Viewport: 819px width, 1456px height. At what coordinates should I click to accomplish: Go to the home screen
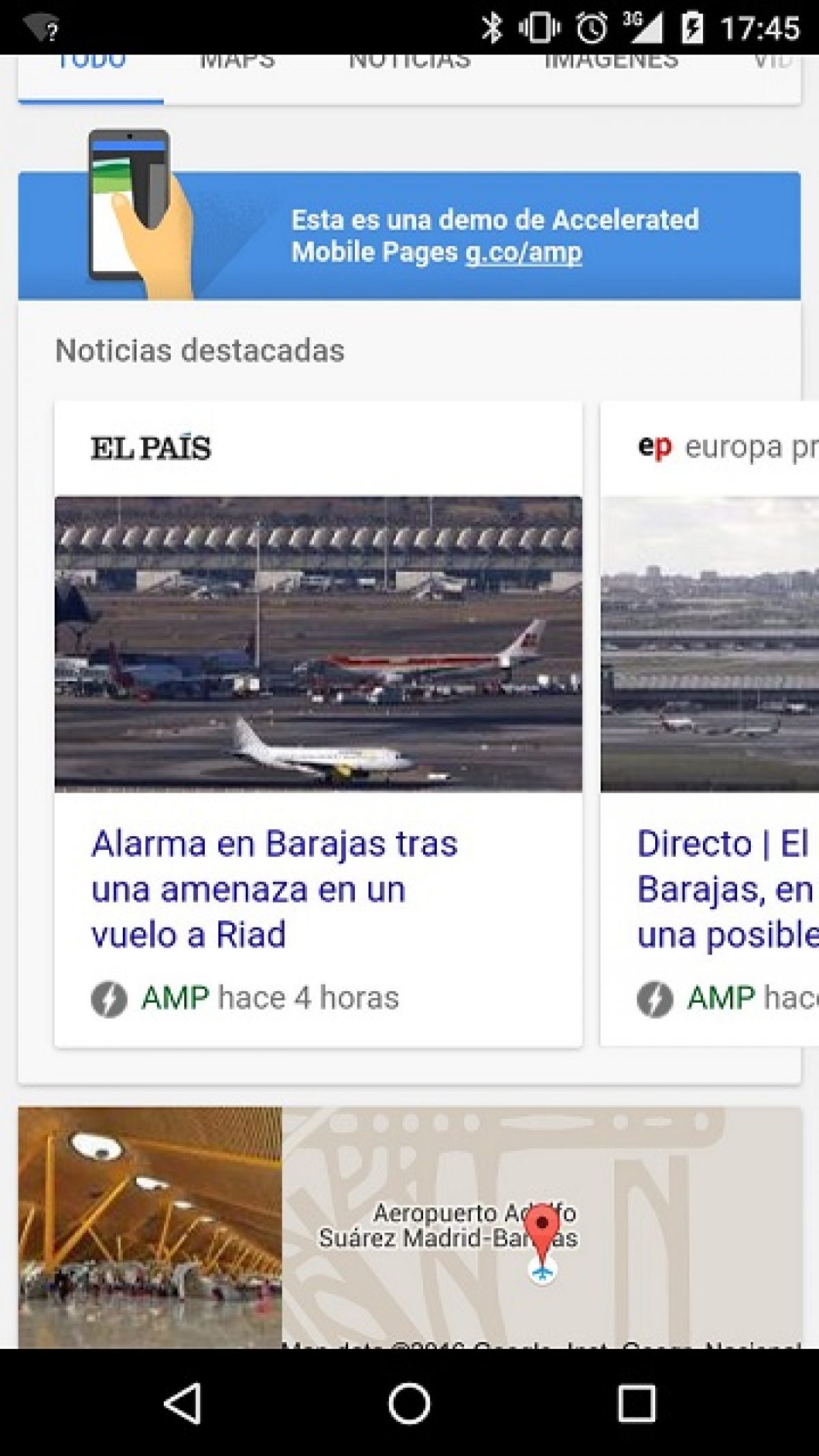[409, 1403]
